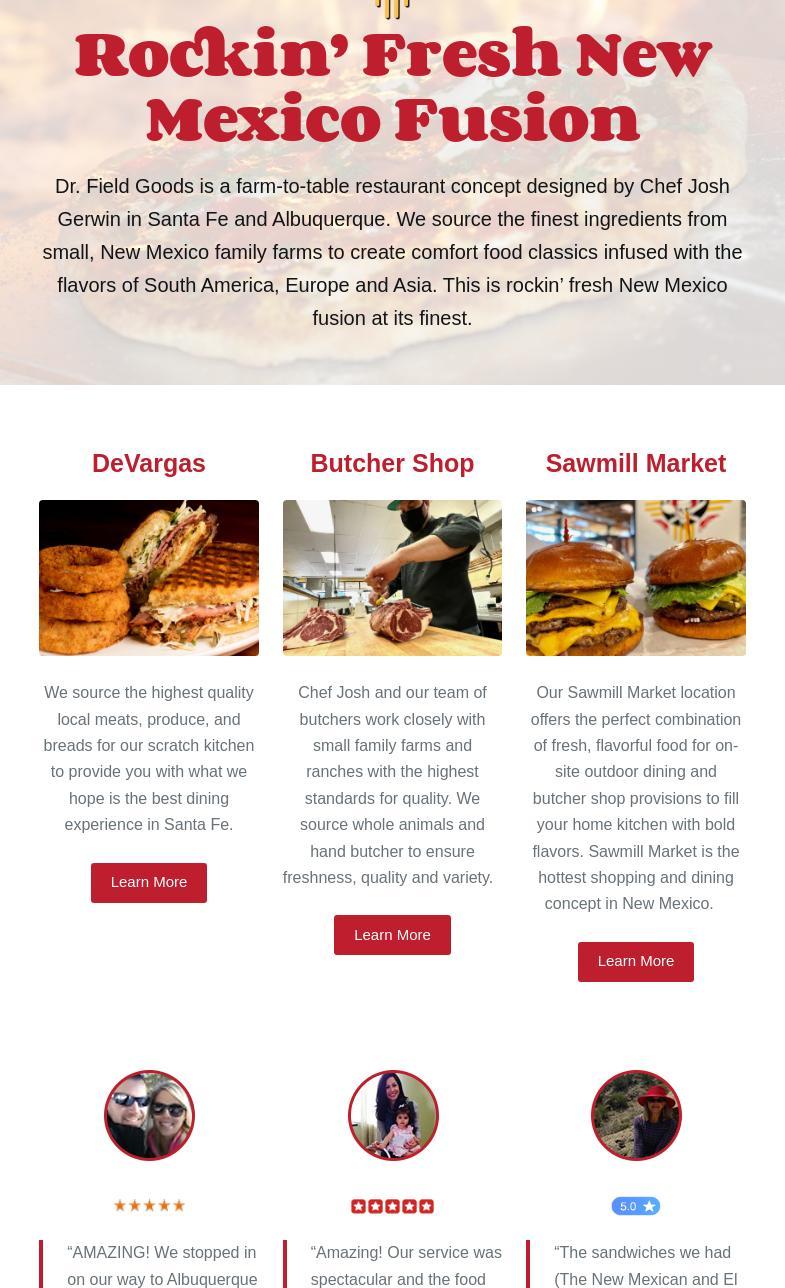The height and width of the screenshot is (1288, 785).
Task: Tap Learn More under DeVargas
Action: click(x=148, y=882)
